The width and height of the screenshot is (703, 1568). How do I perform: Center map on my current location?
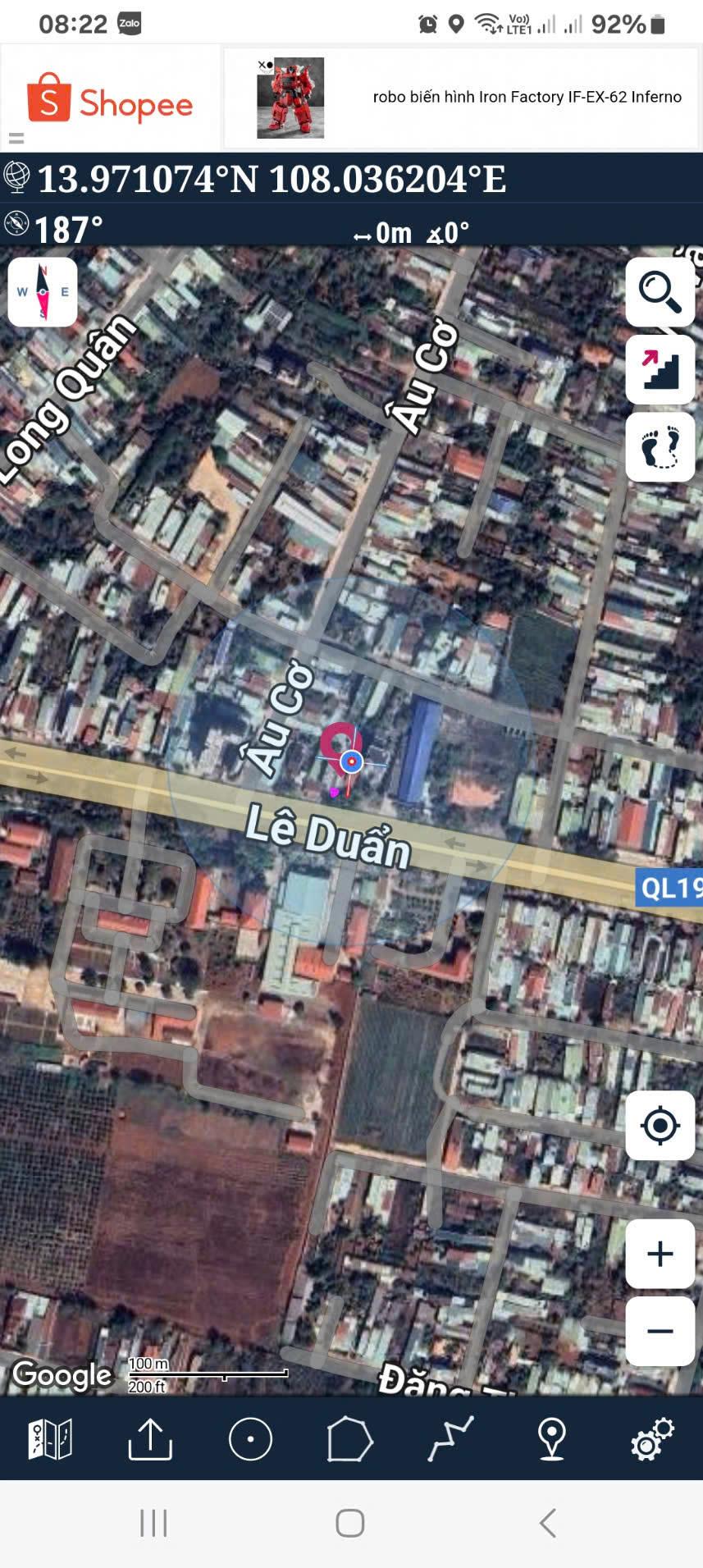click(x=660, y=1125)
